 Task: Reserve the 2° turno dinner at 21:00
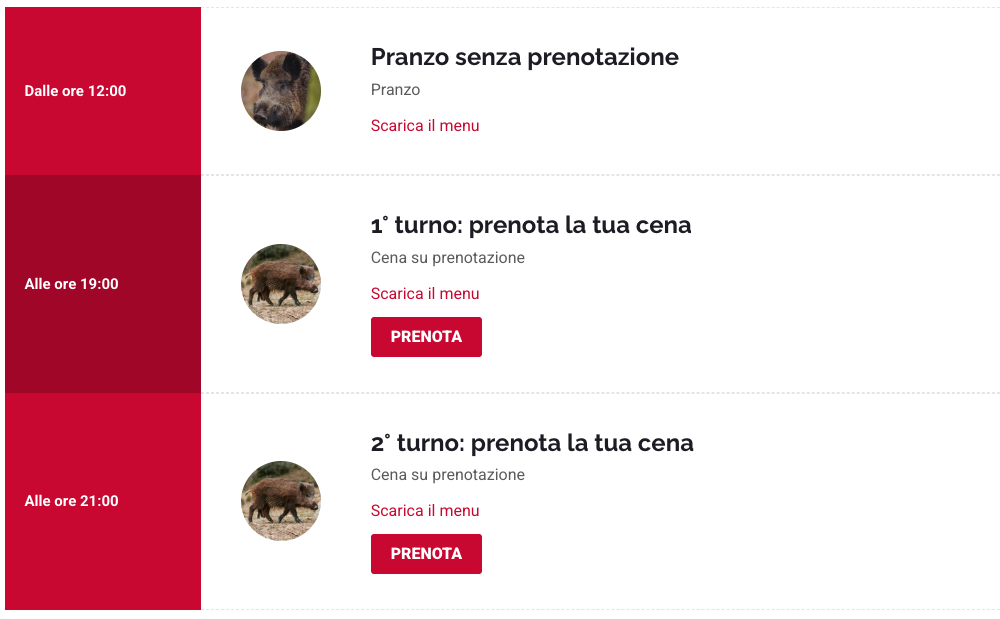(x=426, y=554)
